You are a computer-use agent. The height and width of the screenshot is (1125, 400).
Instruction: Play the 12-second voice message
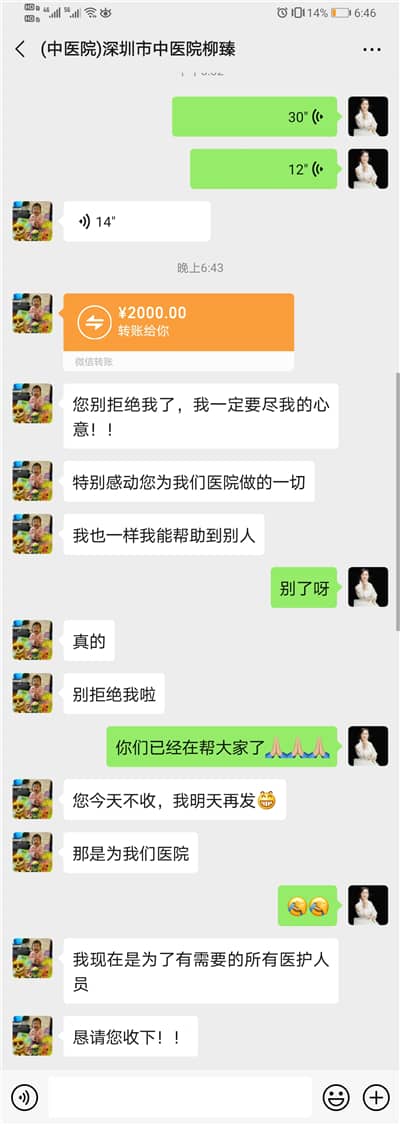(263, 169)
